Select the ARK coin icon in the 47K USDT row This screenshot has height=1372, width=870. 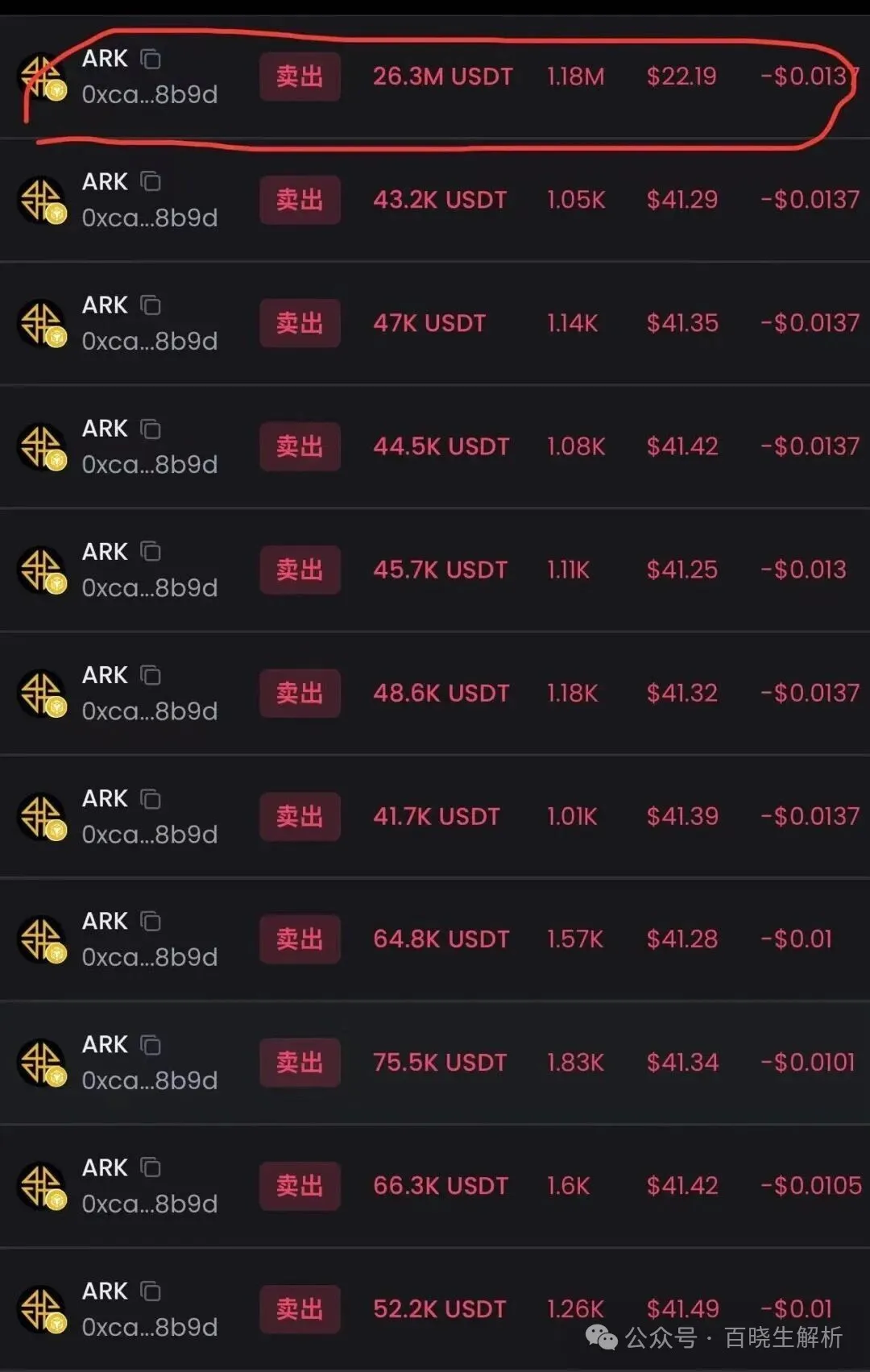click(x=42, y=322)
